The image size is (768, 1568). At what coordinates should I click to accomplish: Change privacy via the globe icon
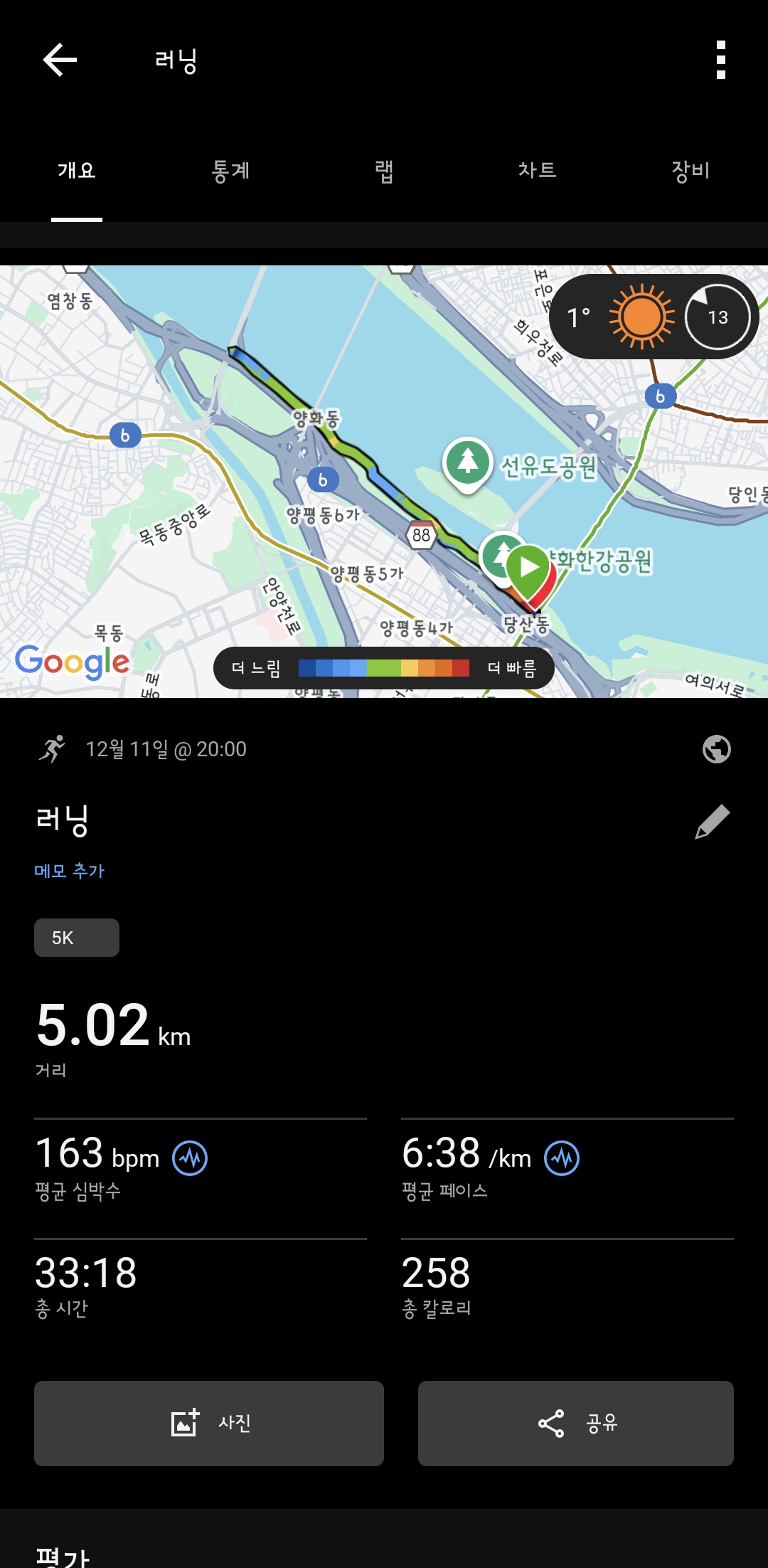717,748
